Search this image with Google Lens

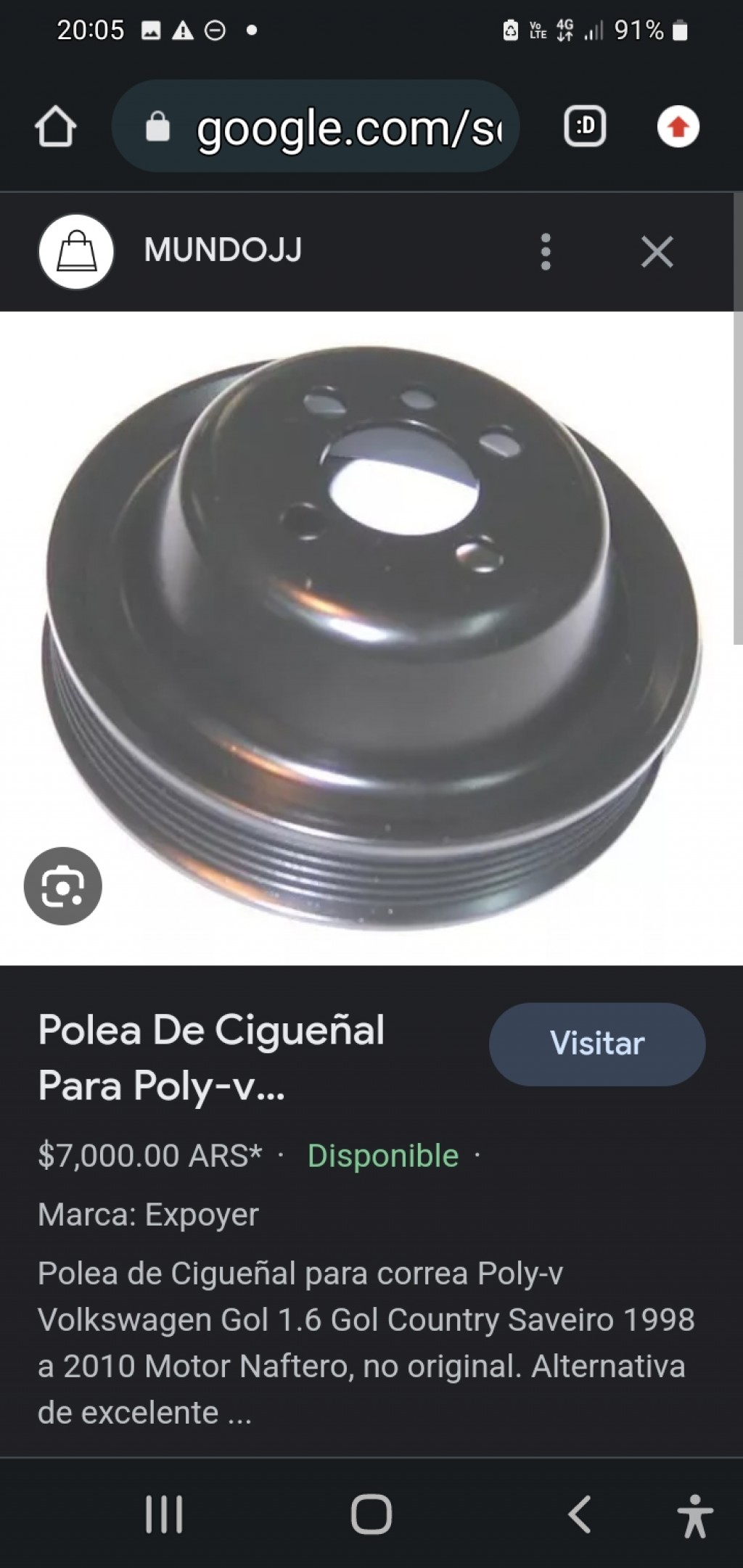click(x=63, y=886)
